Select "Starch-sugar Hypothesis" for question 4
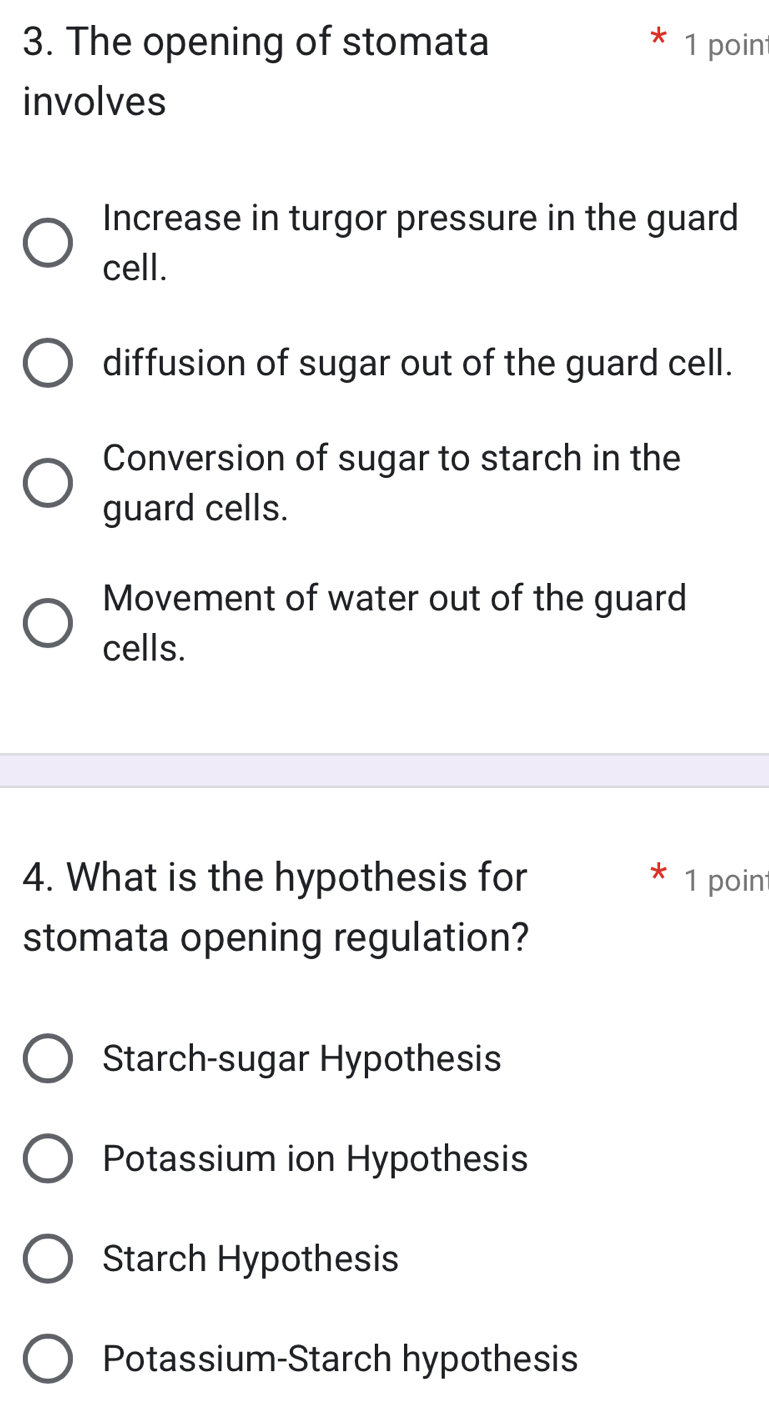Viewport: 769px width, 1409px height. pyautogui.click(x=47, y=1058)
